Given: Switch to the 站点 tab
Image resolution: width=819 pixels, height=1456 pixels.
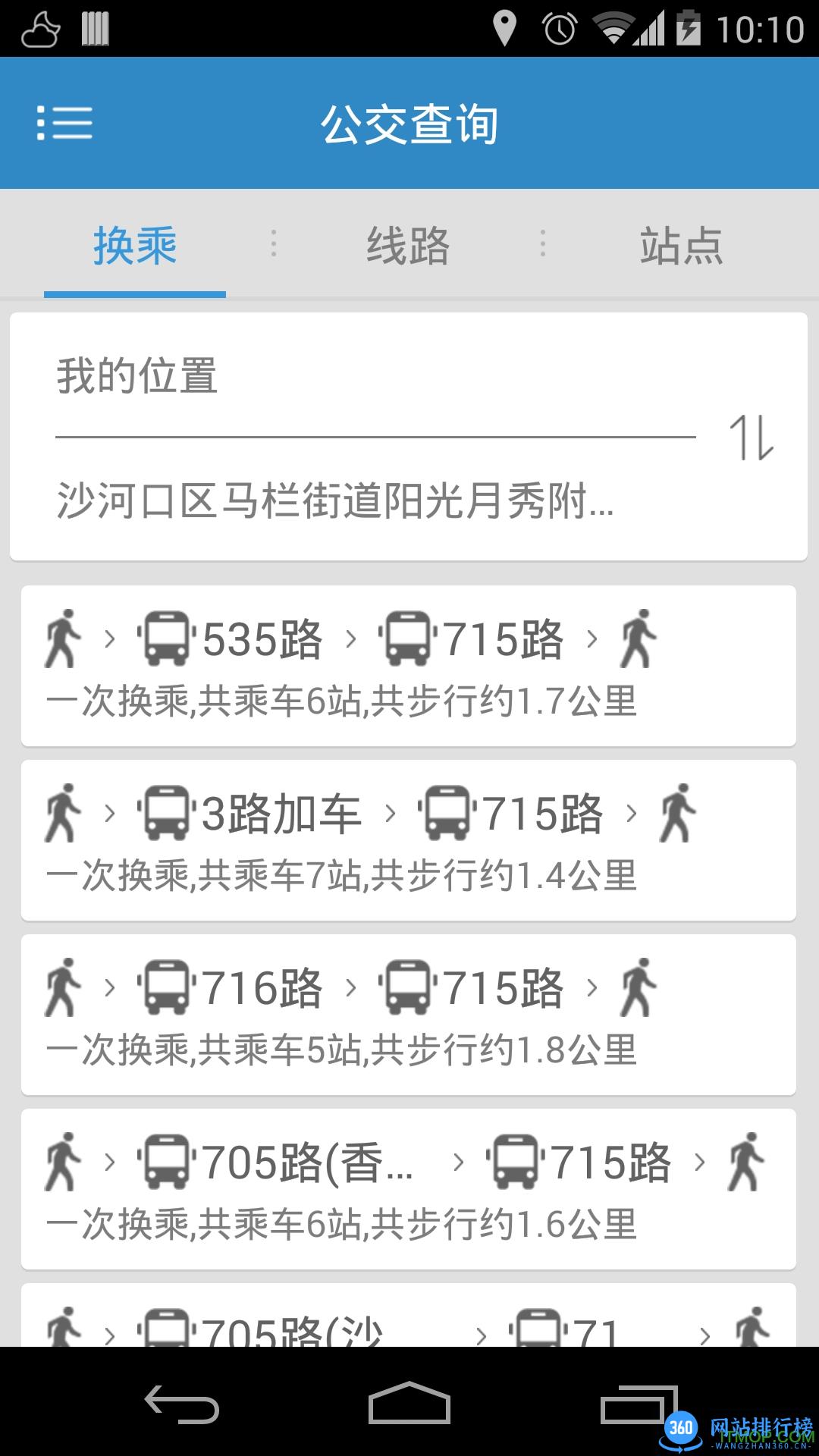Looking at the screenshot, I should pos(680,244).
